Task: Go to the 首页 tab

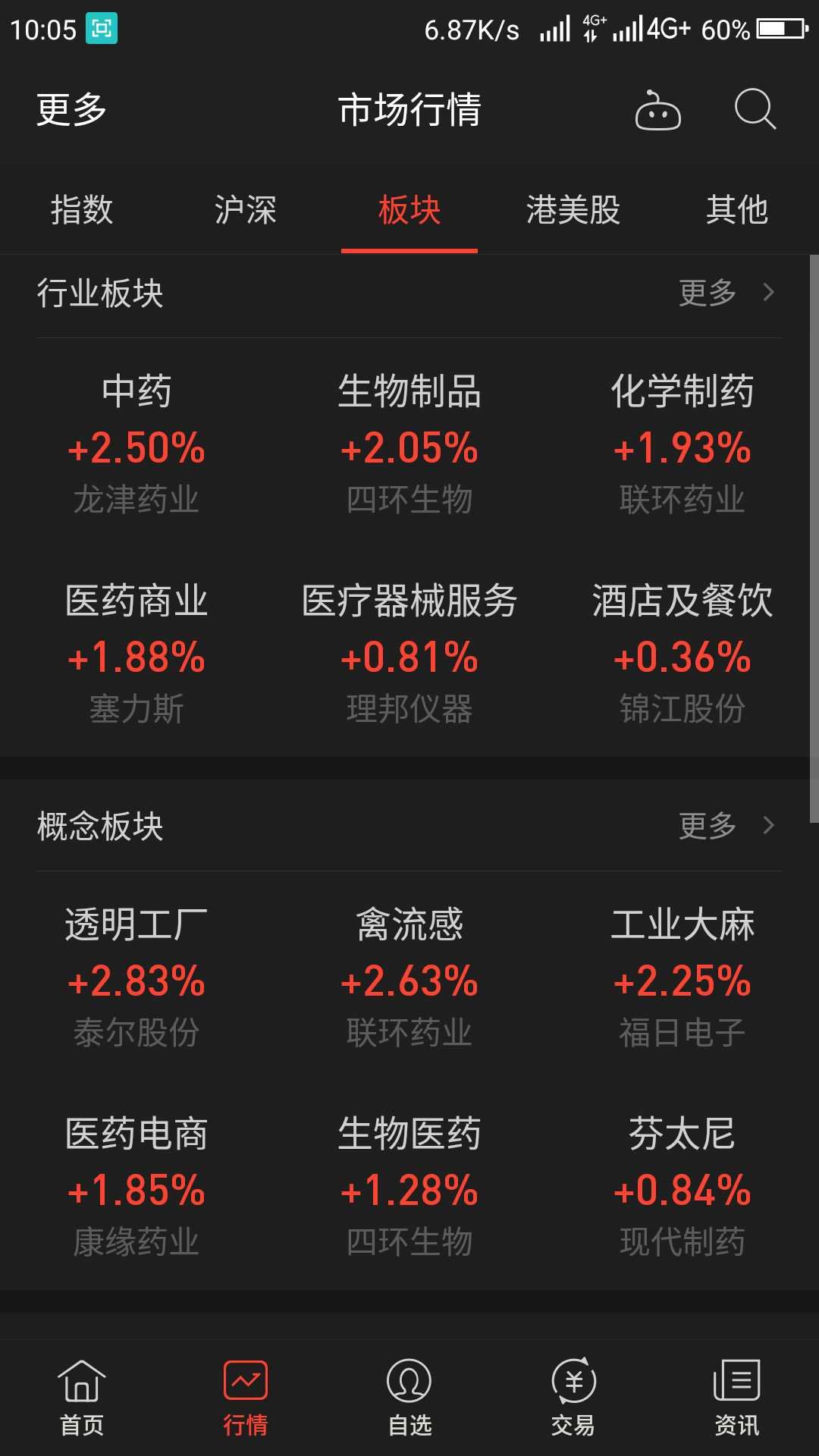Action: (x=82, y=1398)
